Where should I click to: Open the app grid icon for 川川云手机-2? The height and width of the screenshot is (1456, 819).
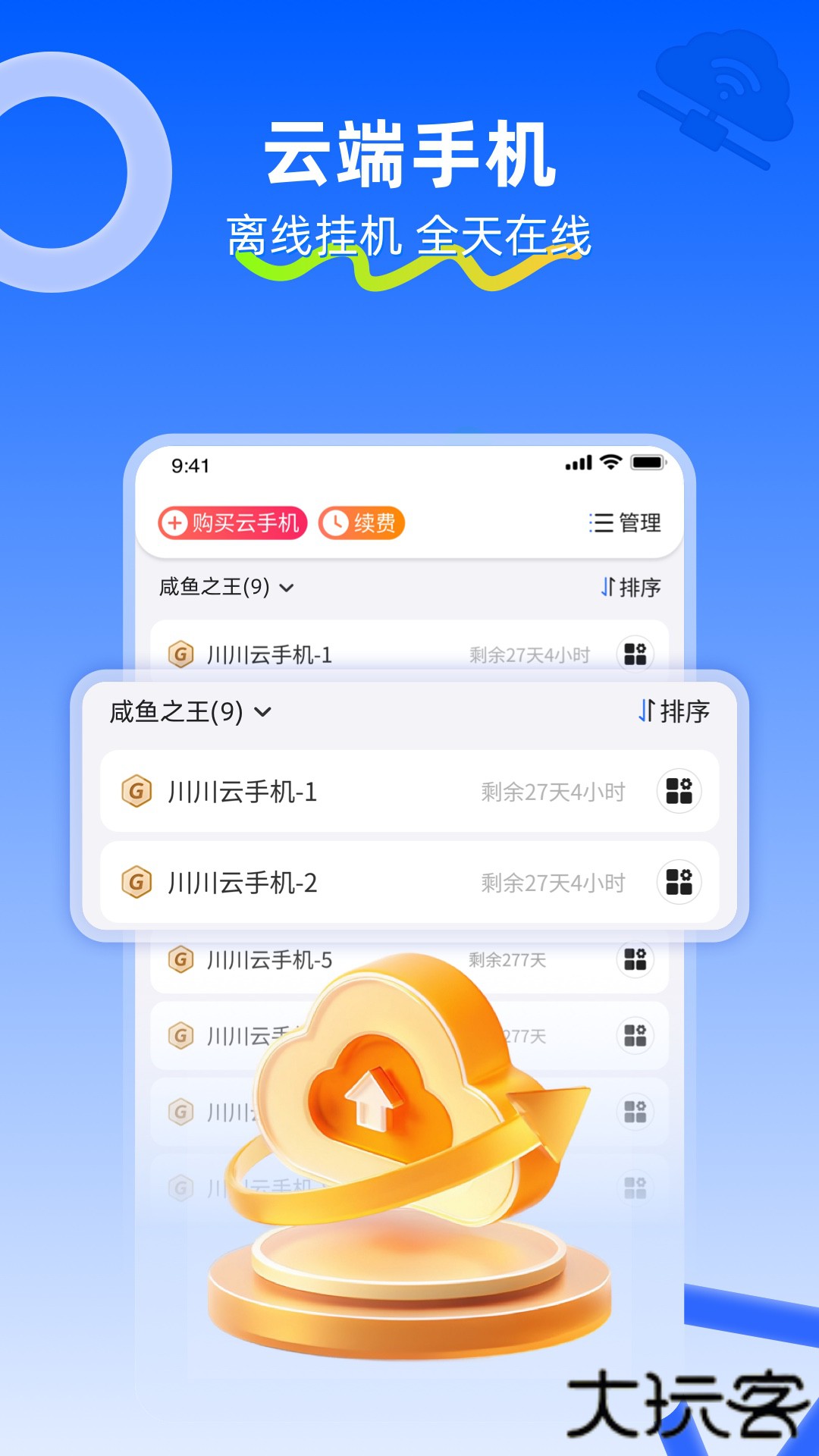tap(678, 882)
